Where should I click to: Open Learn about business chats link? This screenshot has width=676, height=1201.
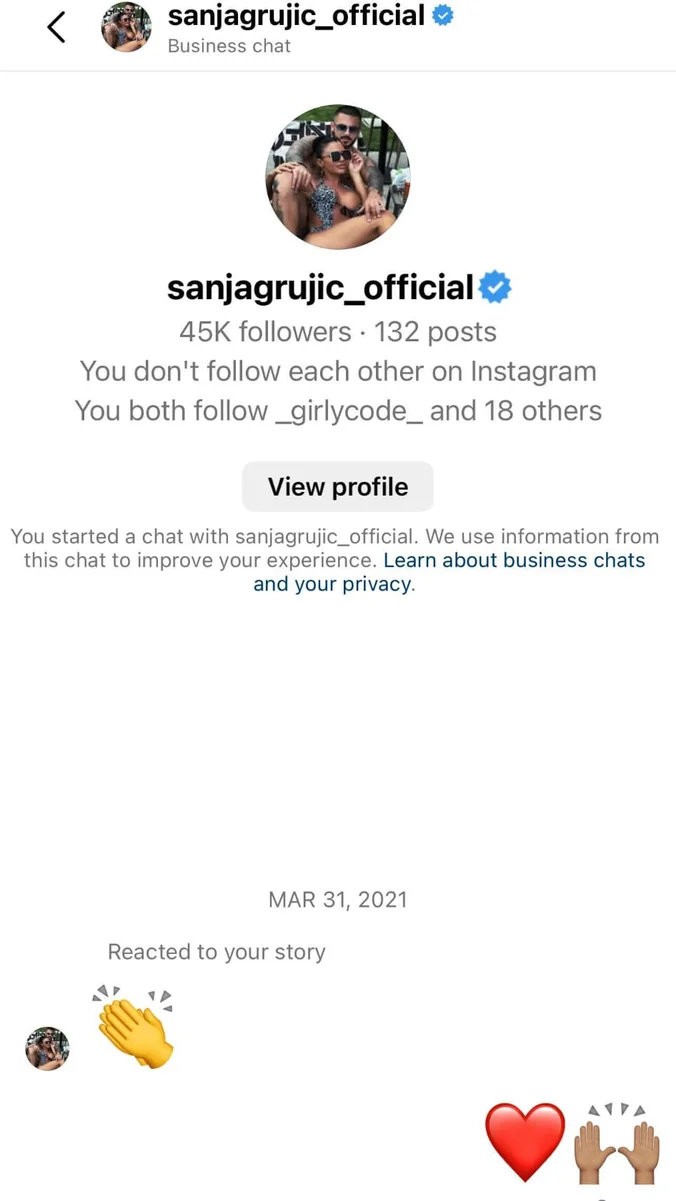tap(514, 560)
